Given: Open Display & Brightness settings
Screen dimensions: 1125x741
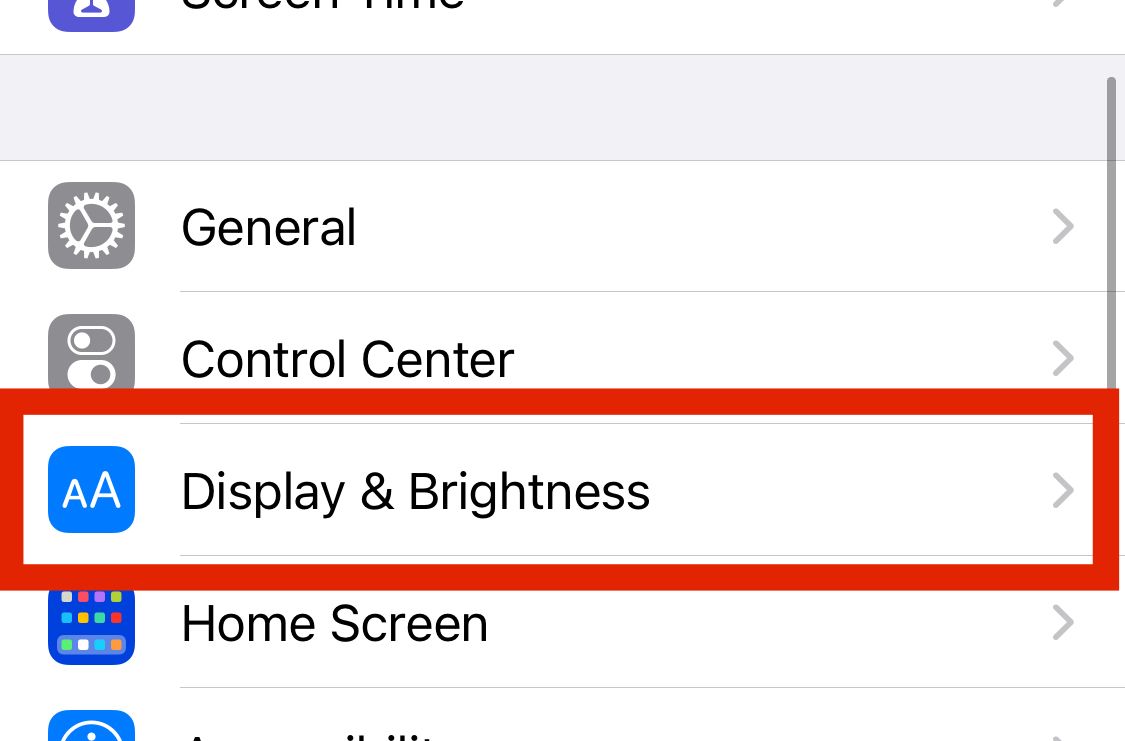Looking at the screenshot, I should pyautogui.click(x=415, y=491).
